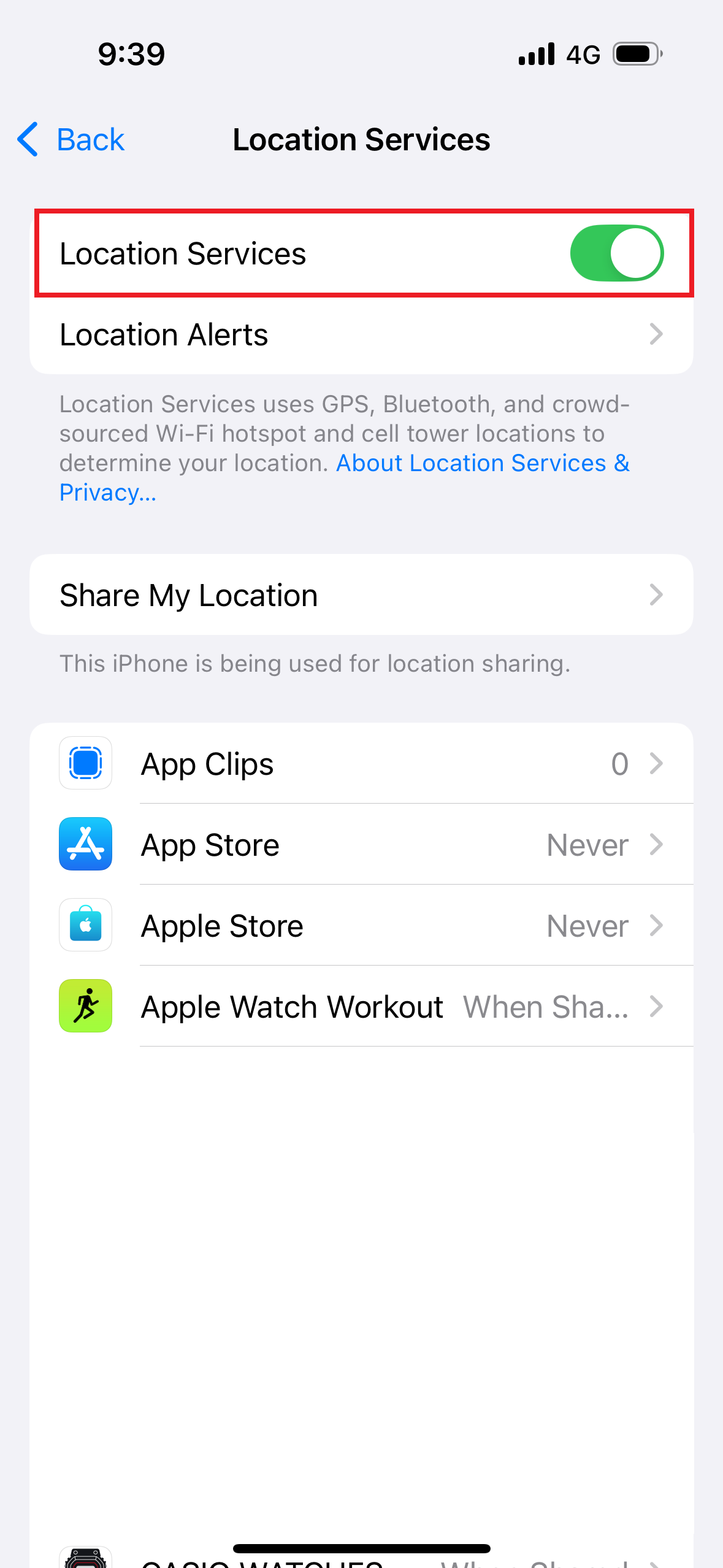Image resolution: width=723 pixels, height=1568 pixels.
Task: Open Share My Location
Action: [361, 595]
